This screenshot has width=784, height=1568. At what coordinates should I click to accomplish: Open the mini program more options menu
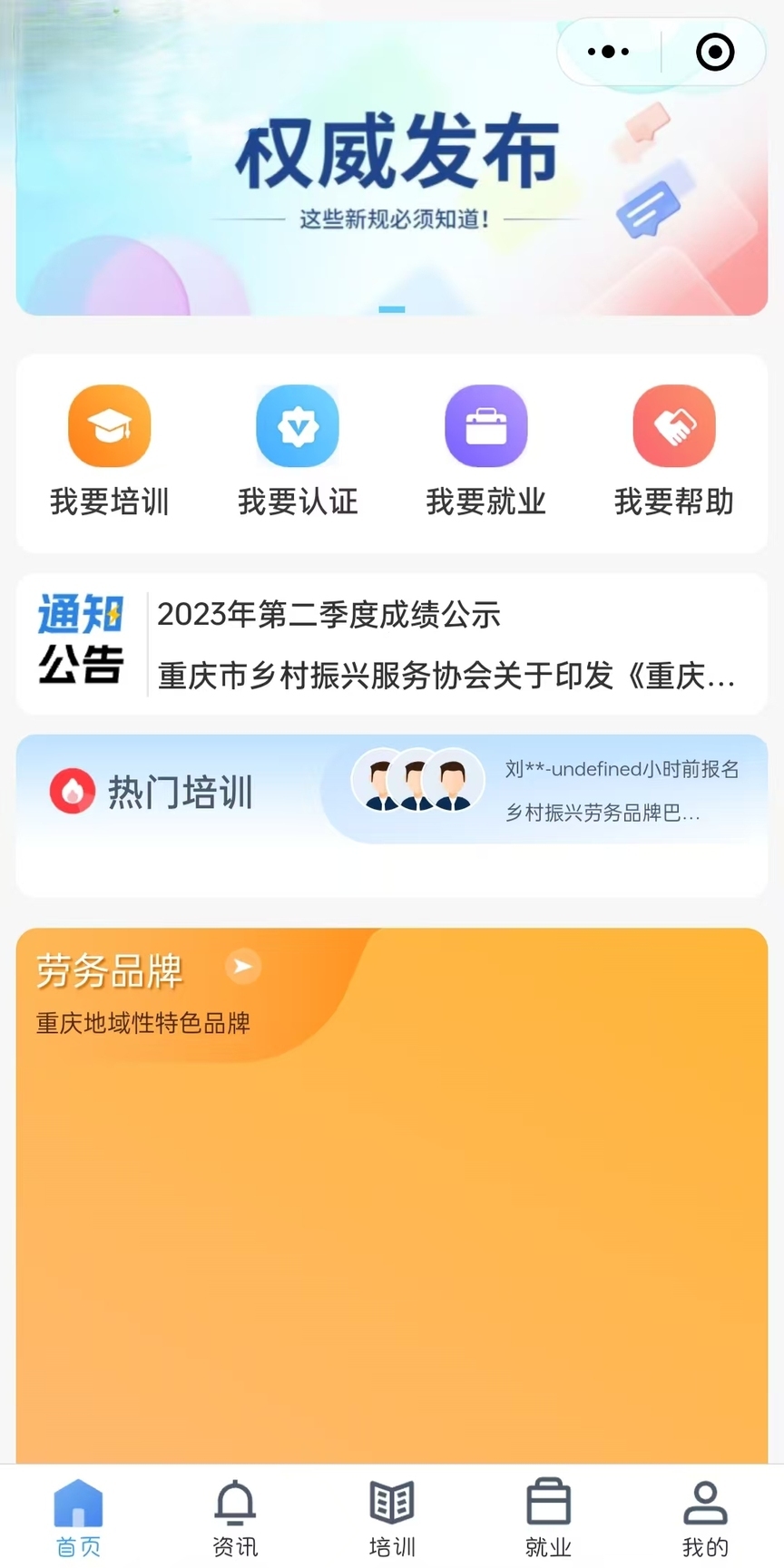click(608, 52)
